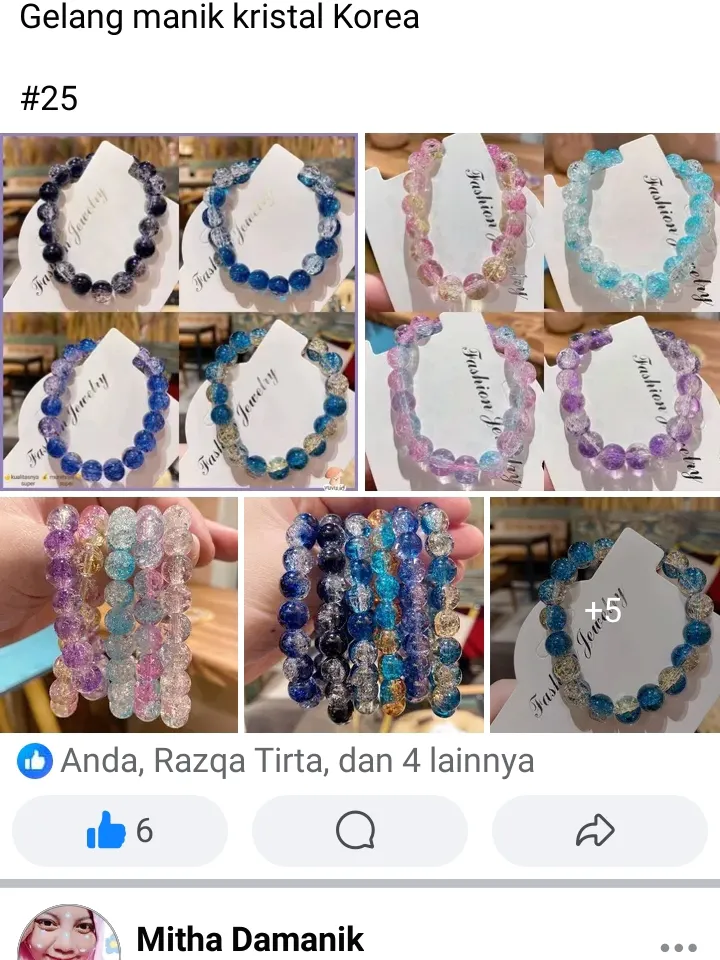This screenshot has width=720, height=960.
Task: Open the +5 more photos tile
Action: [604, 615]
